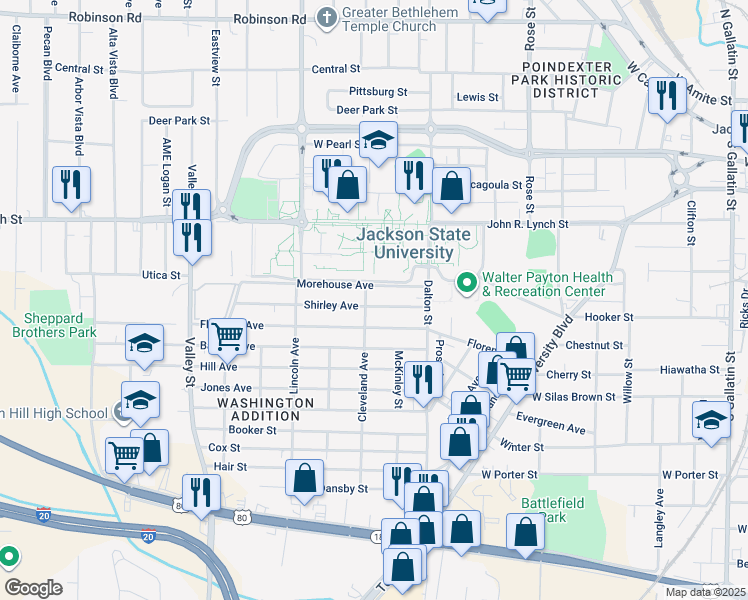Image resolution: width=748 pixels, height=600 pixels.
Task: Open the school marker beside Sheppard Brothers Park
Action: pyautogui.click(x=145, y=343)
